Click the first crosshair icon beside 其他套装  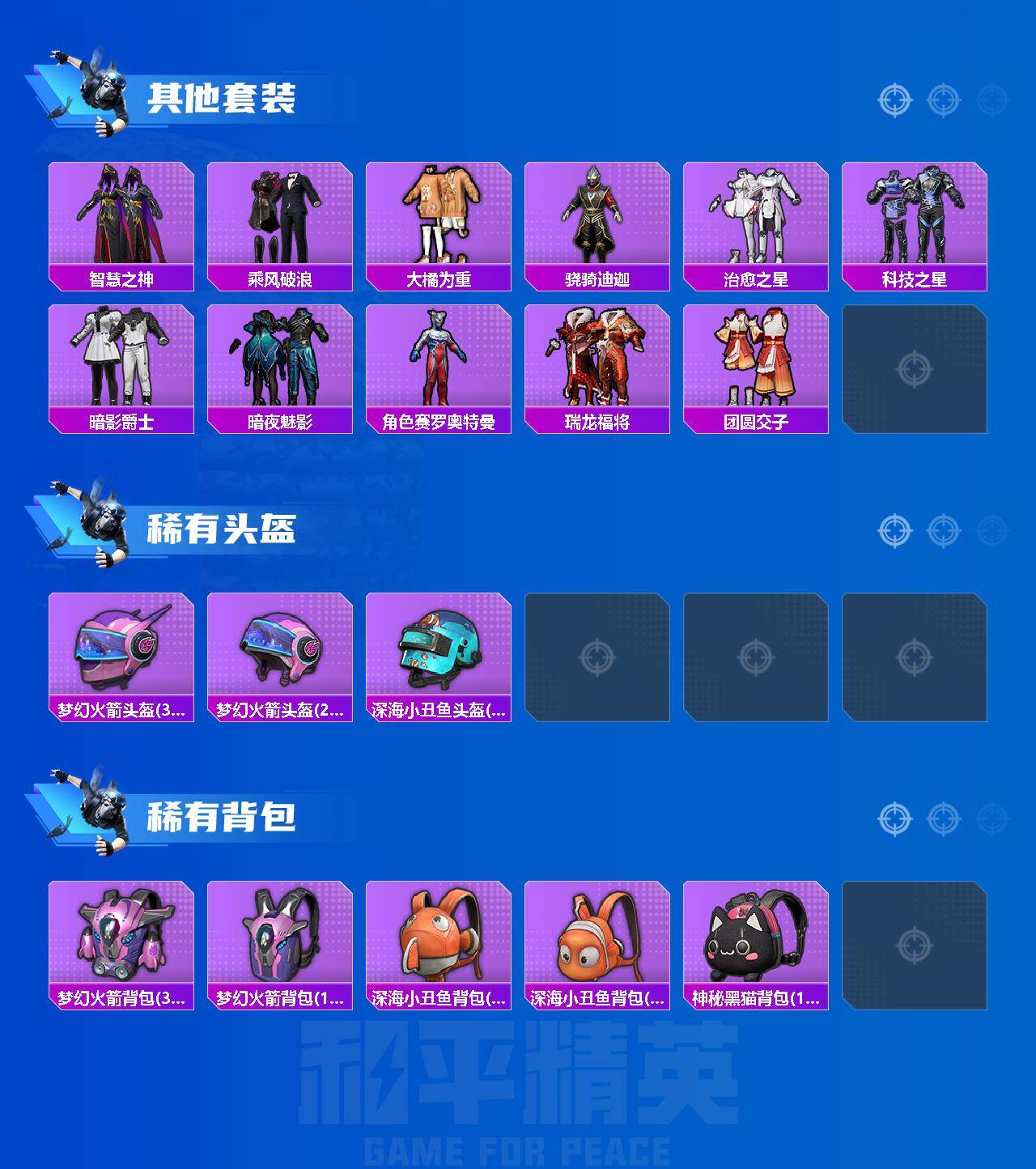pyautogui.click(x=894, y=101)
